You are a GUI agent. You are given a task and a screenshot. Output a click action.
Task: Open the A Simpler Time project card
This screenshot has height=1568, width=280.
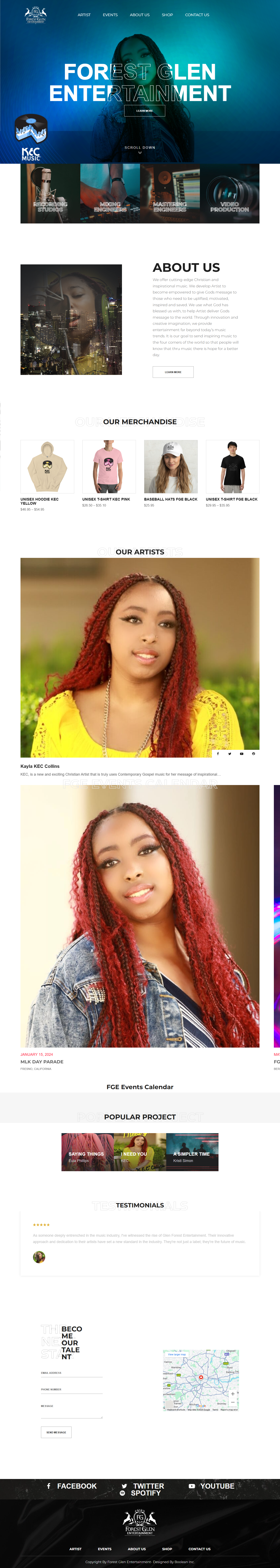coord(191,1152)
